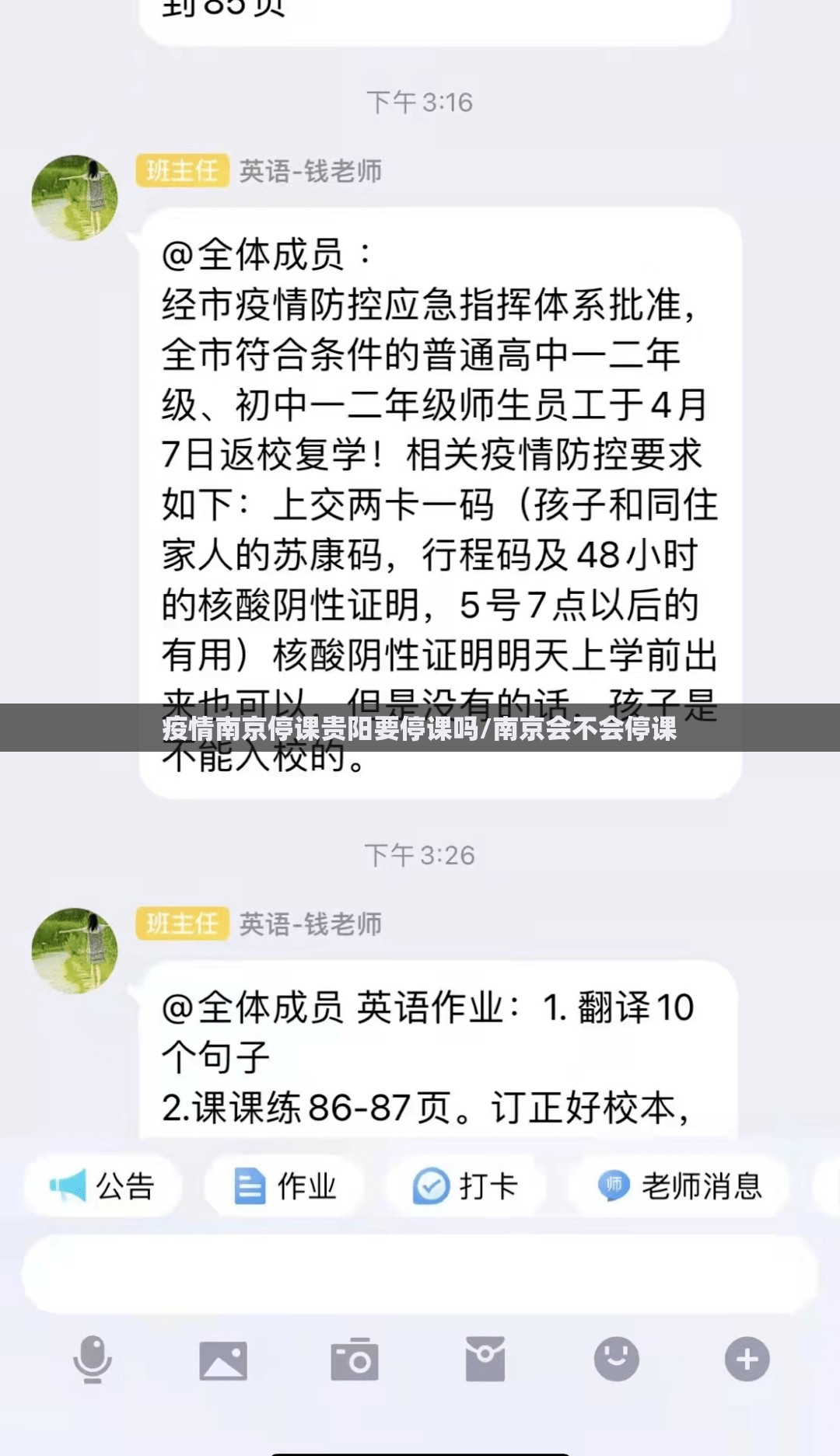Open the 公告 announcements shortcut

[x=103, y=1186]
